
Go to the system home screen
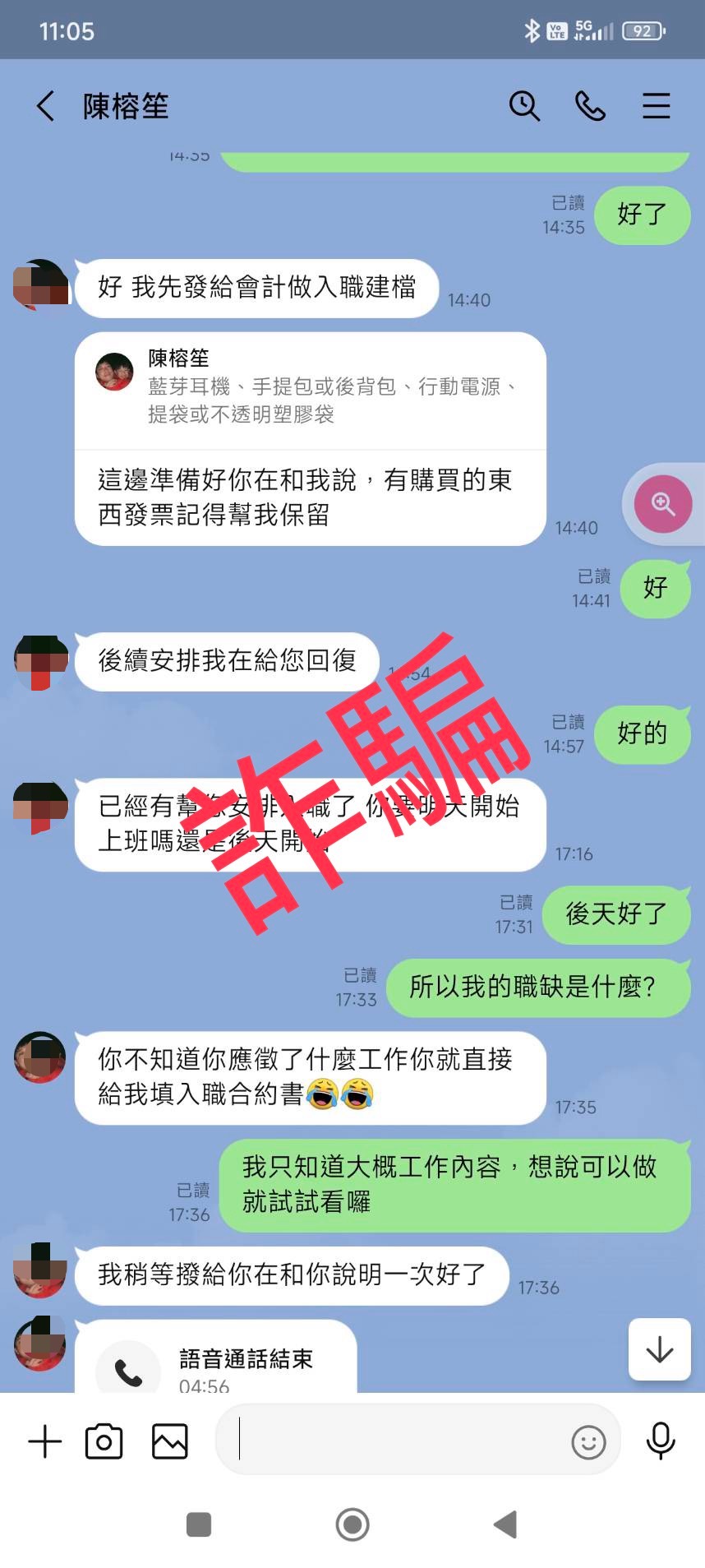pos(352,1524)
